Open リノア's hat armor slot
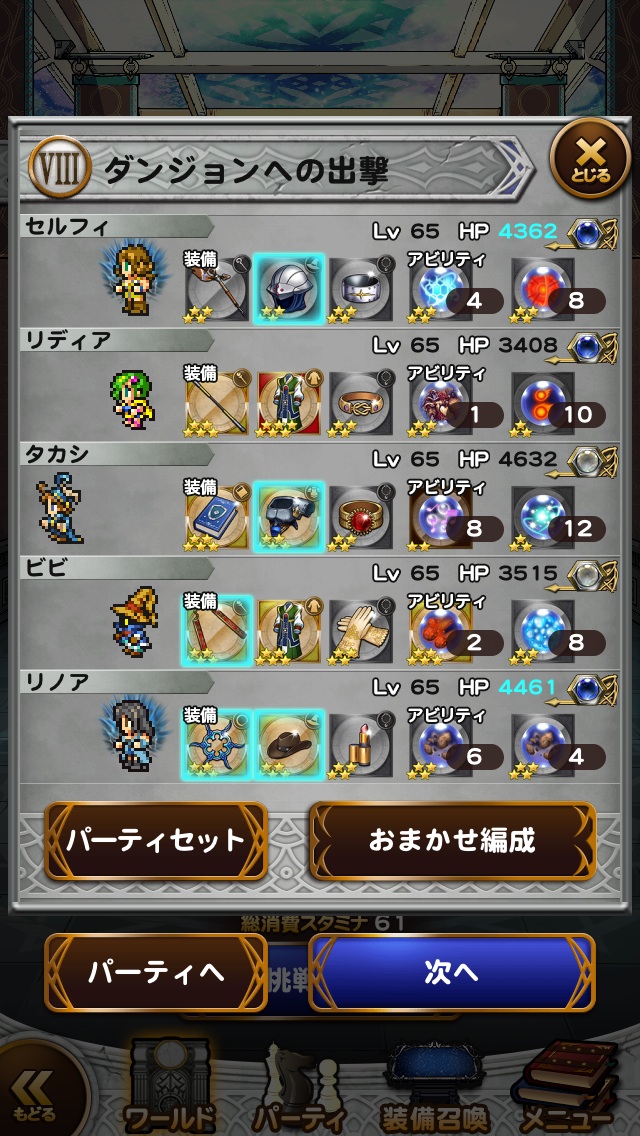 click(x=289, y=743)
